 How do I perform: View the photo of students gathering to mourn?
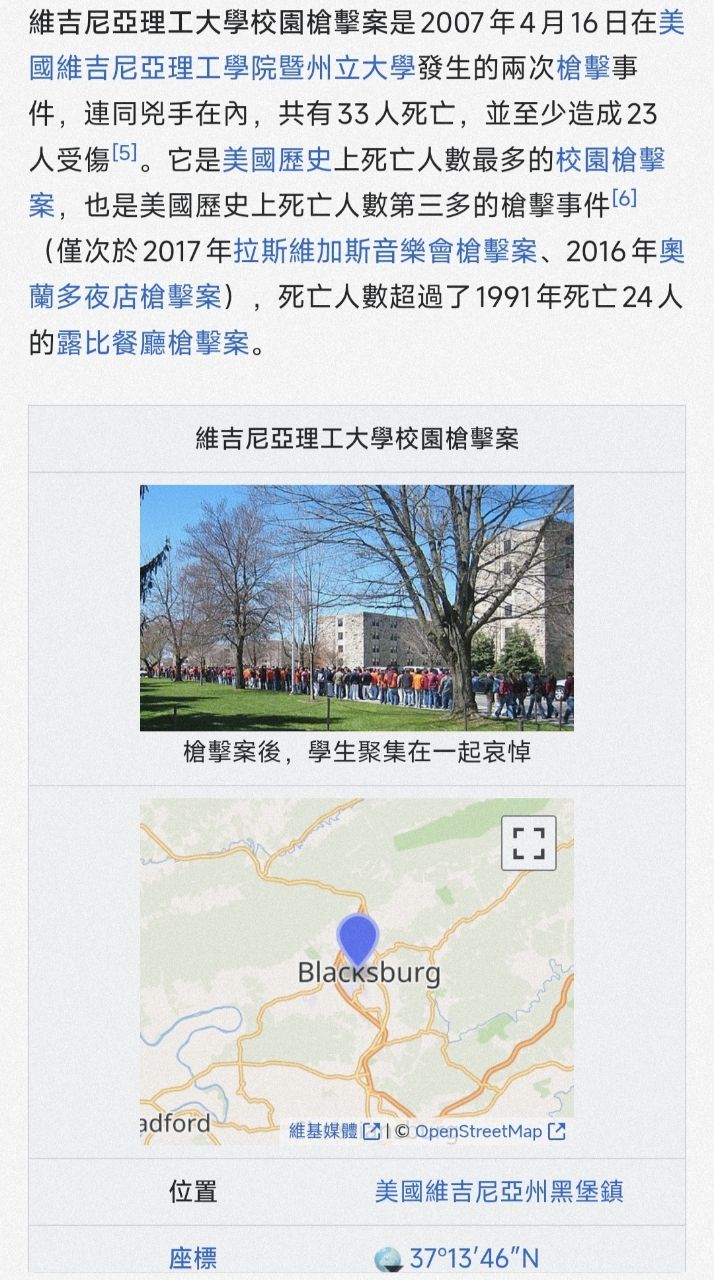(x=356, y=607)
